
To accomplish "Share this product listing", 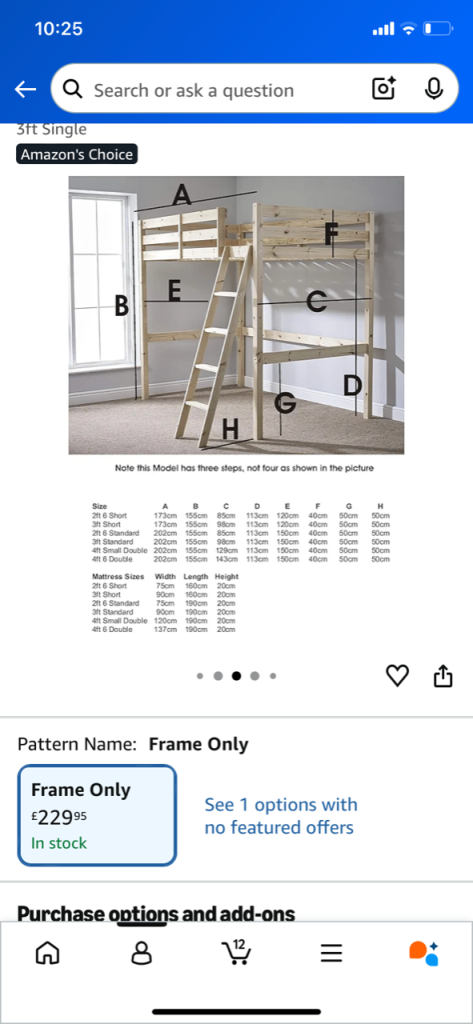I will click(x=443, y=676).
